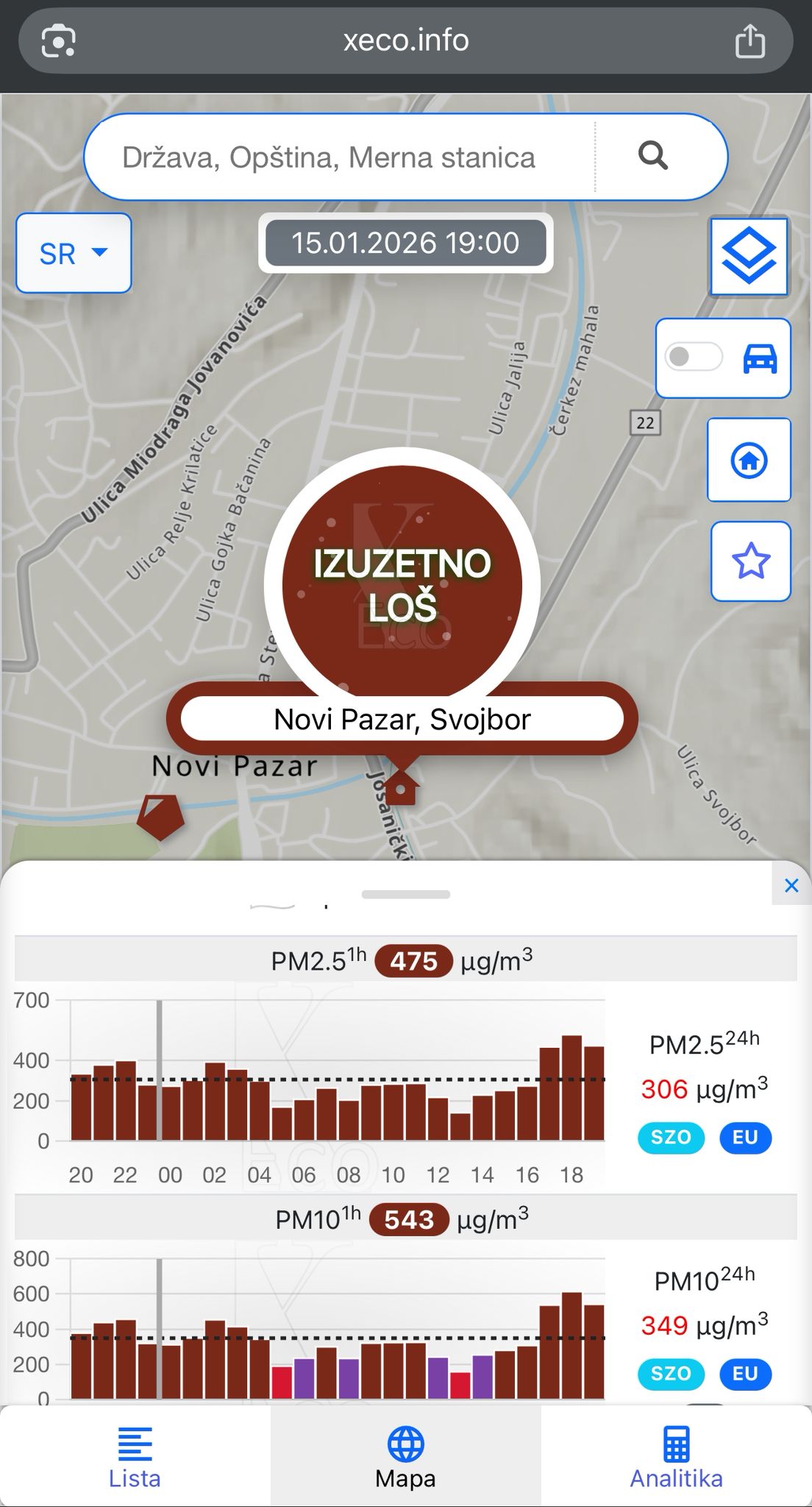Select SZO standard for PM10 24h
This screenshot has height=1507, width=812.
pos(671,1373)
